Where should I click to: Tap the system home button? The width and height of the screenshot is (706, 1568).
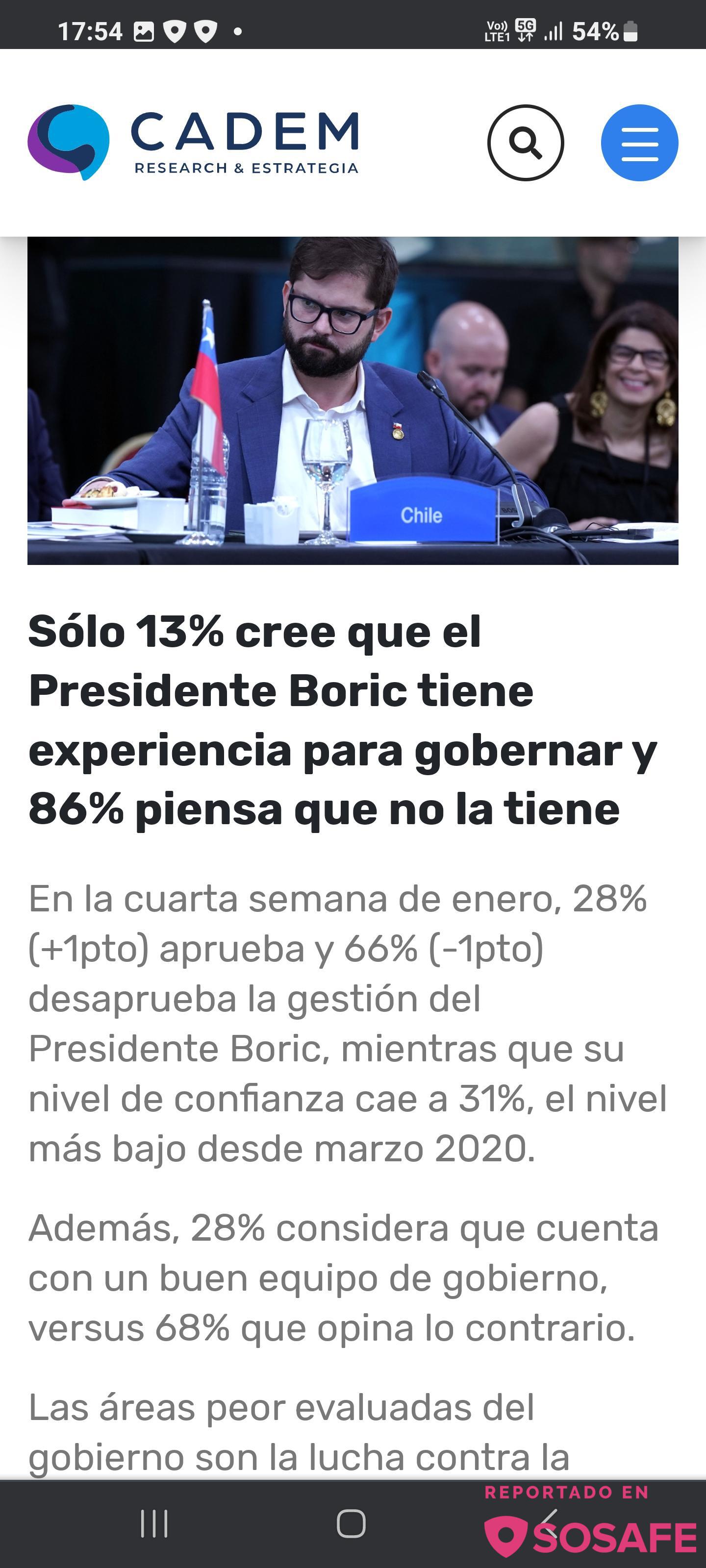pyautogui.click(x=352, y=1523)
